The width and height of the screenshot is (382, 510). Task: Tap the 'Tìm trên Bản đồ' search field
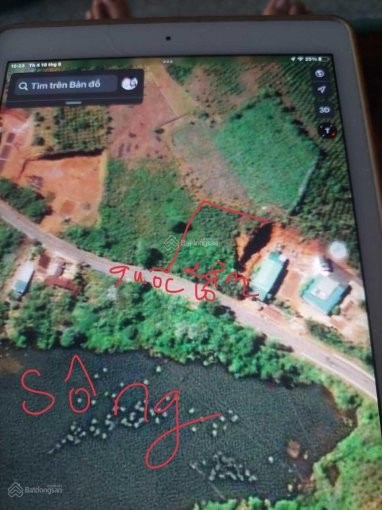pyautogui.click(x=66, y=85)
